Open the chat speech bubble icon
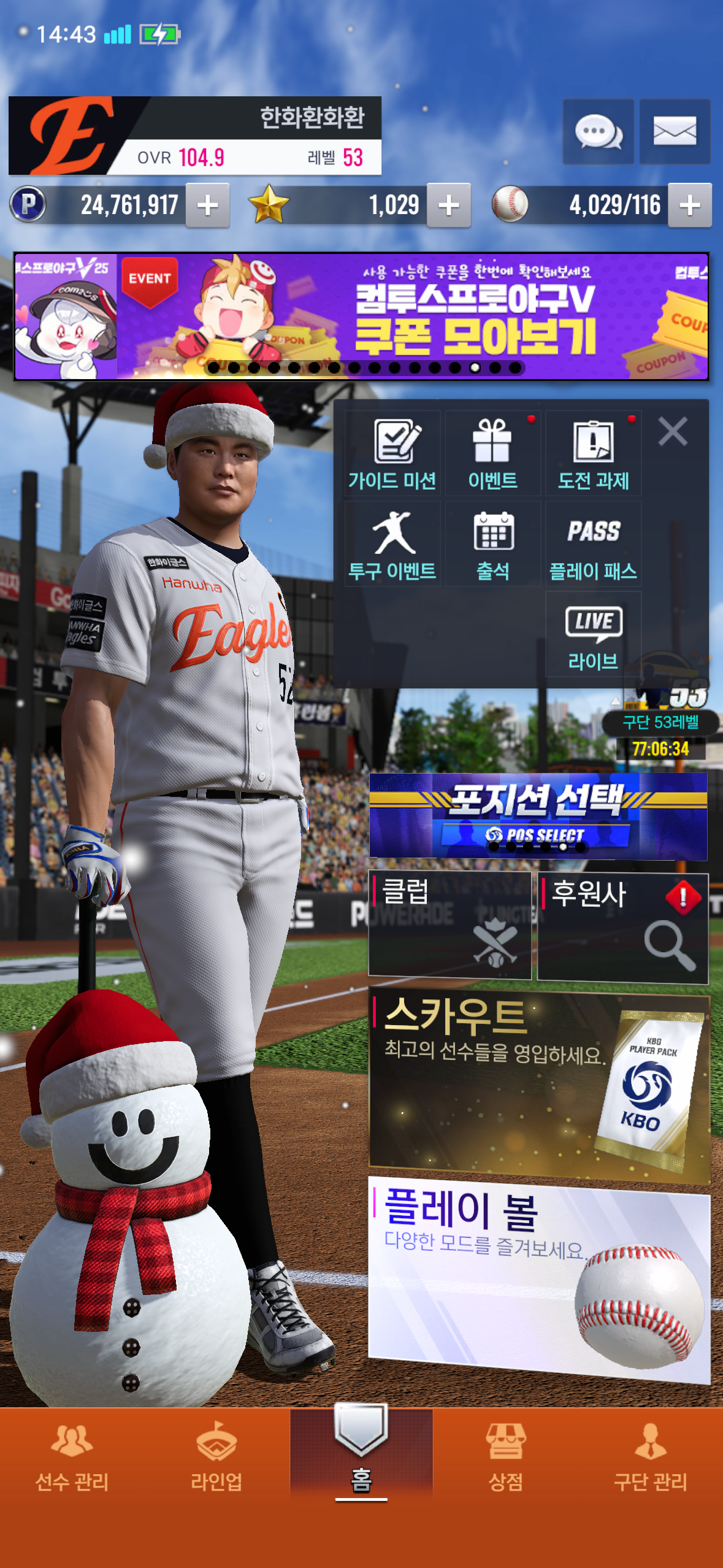 598,131
